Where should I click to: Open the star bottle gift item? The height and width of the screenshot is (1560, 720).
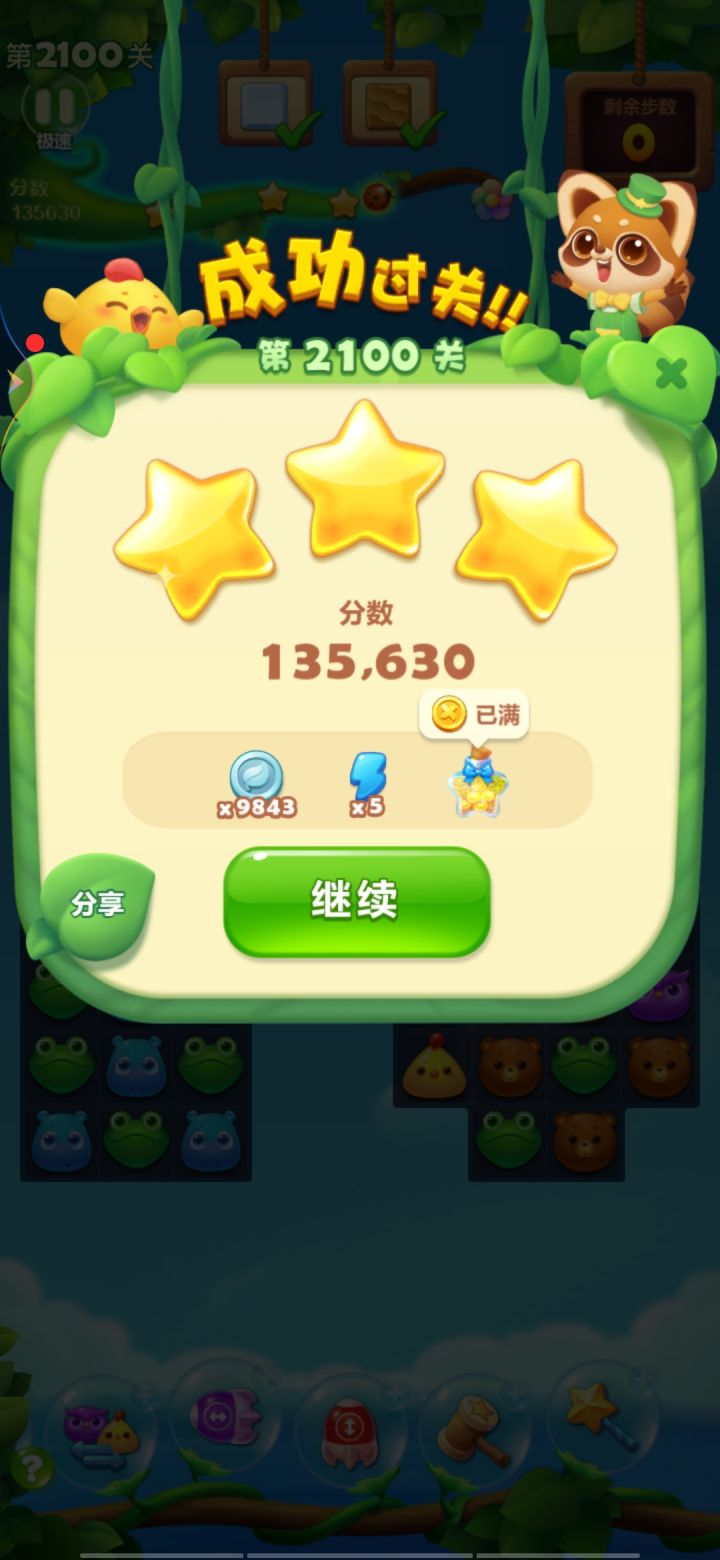[x=479, y=790]
